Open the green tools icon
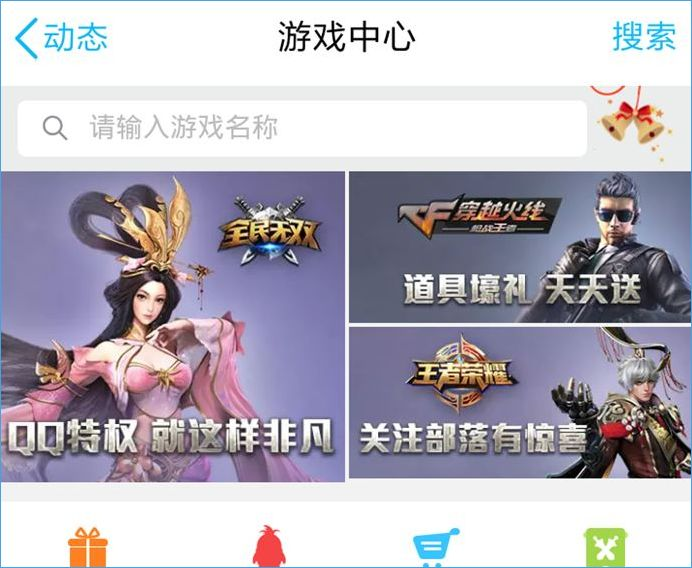 pyautogui.click(x=605, y=549)
